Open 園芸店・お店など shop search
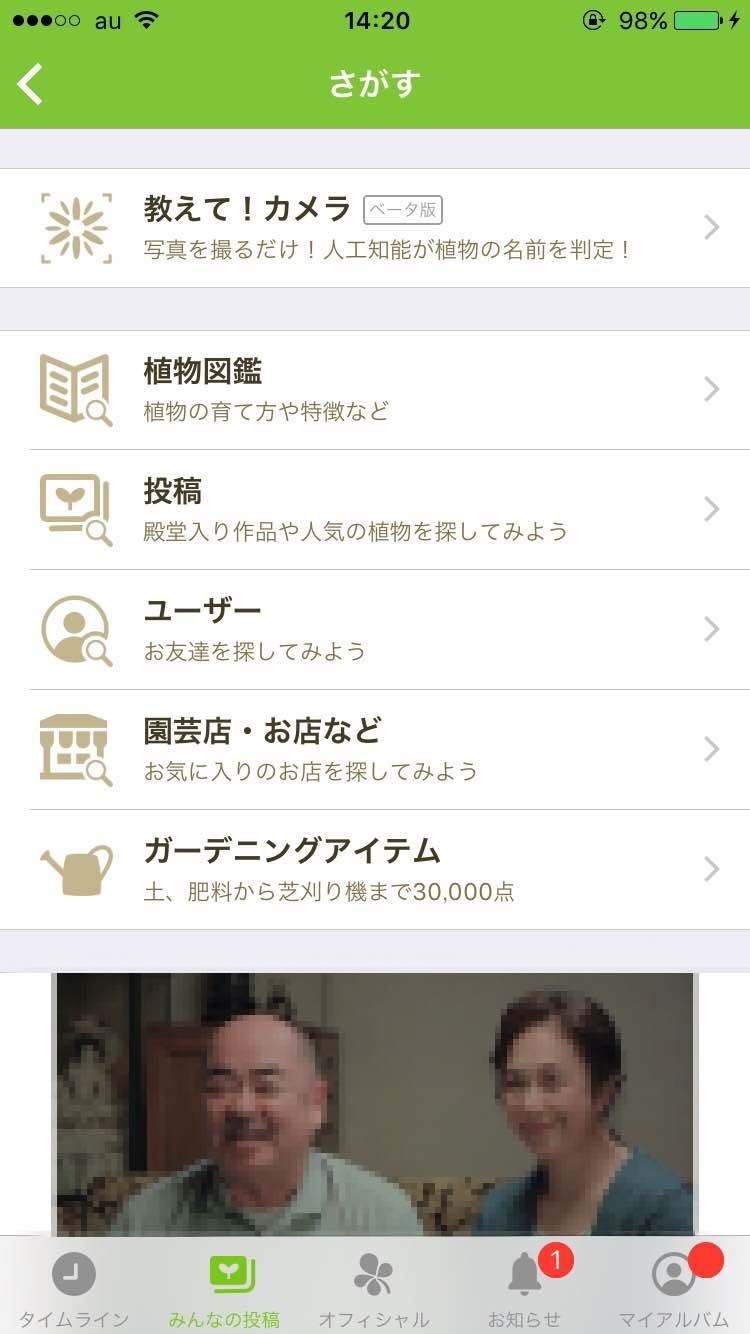 coord(375,749)
